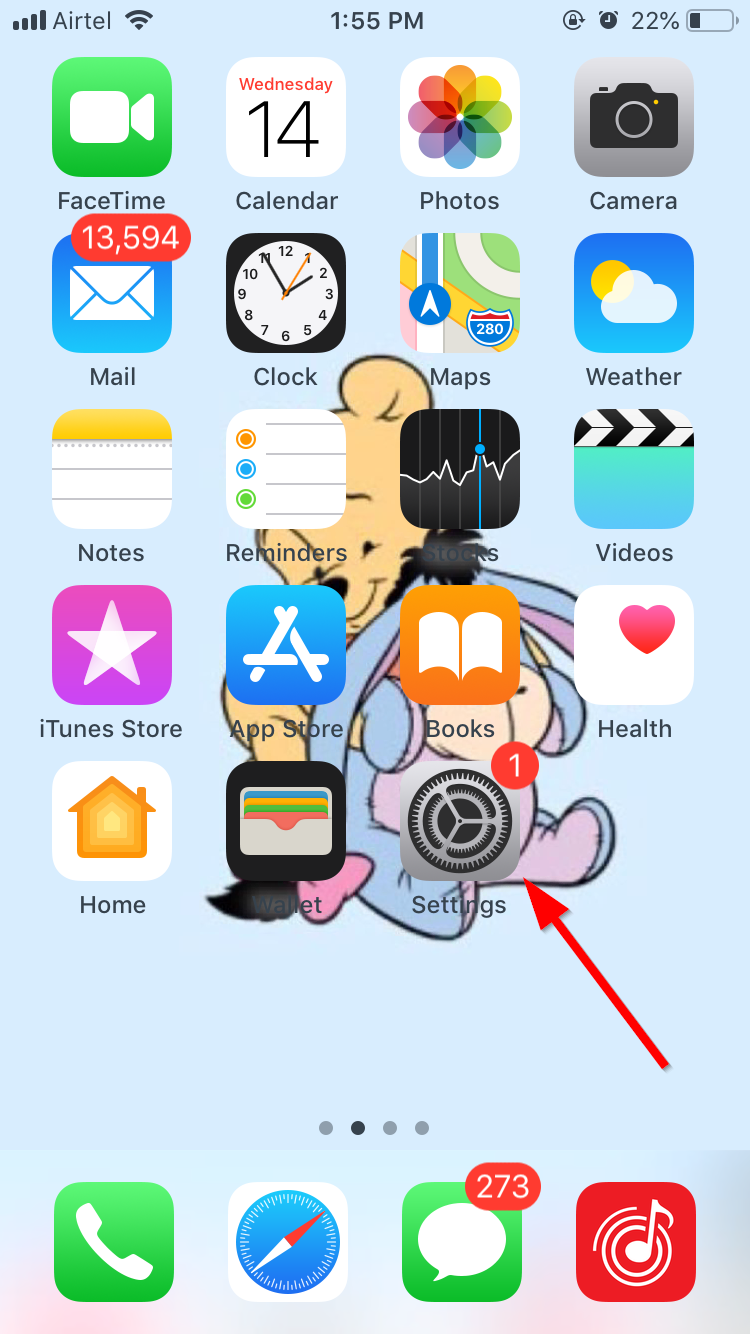Launch the App Store

[286, 645]
